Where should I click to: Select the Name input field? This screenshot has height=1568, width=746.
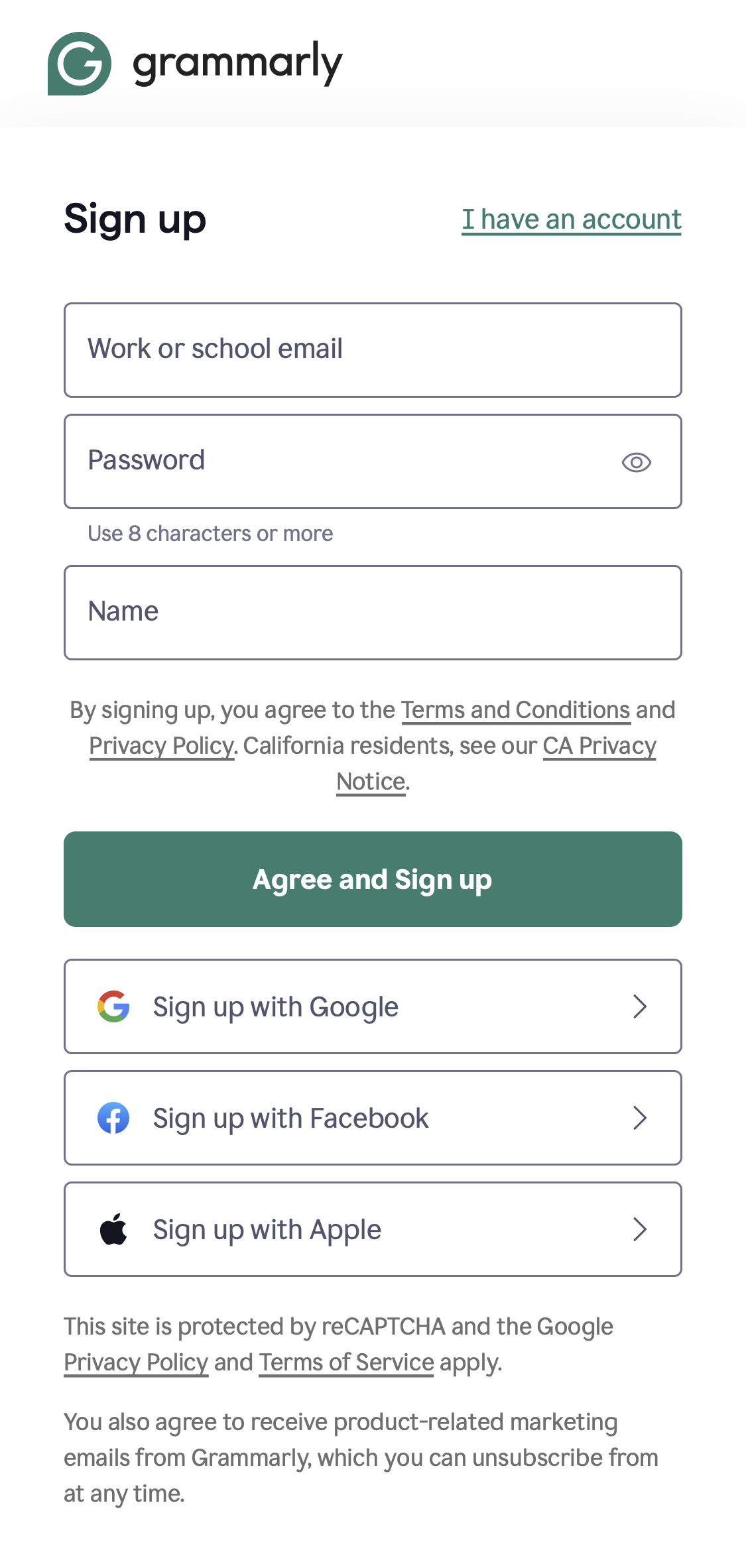(x=372, y=613)
